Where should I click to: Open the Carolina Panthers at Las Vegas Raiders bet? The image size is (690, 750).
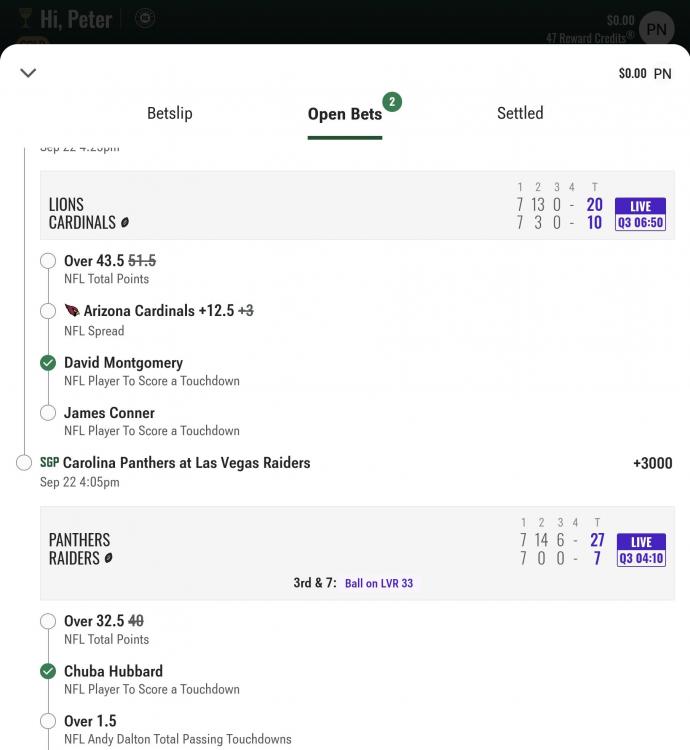[187, 463]
